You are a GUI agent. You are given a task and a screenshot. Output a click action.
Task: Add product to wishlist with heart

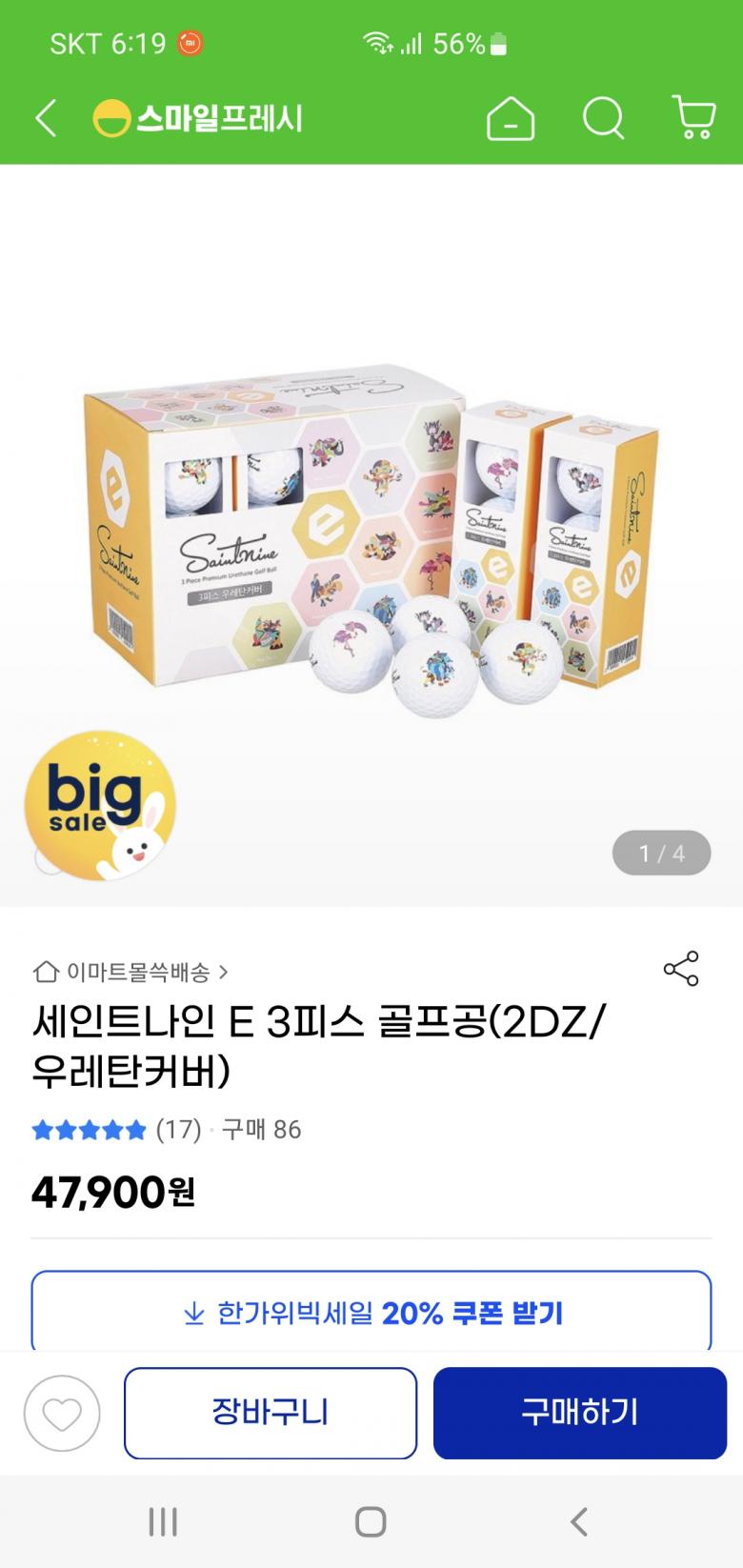tap(62, 1414)
